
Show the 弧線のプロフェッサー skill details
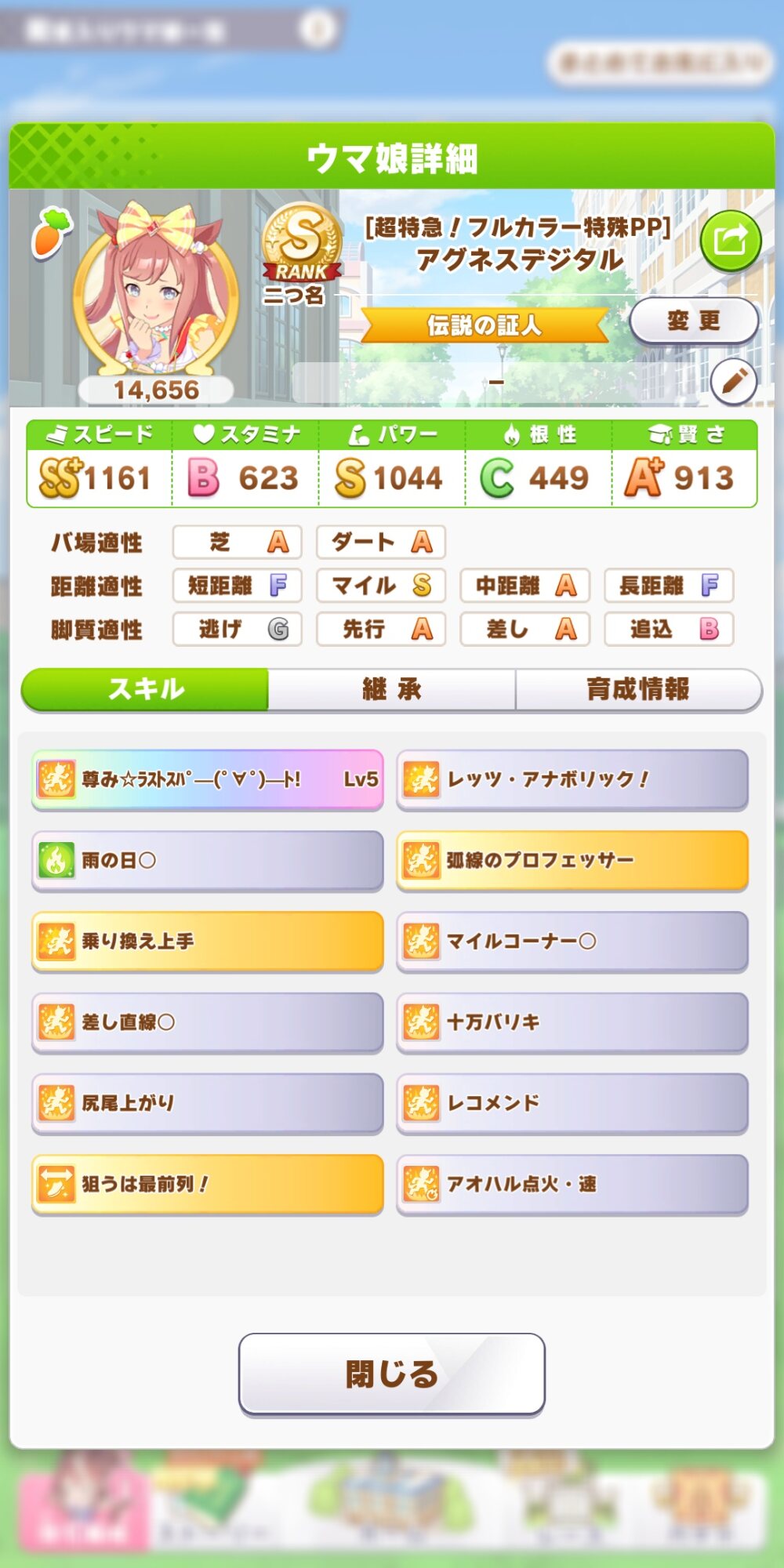[x=572, y=861]
